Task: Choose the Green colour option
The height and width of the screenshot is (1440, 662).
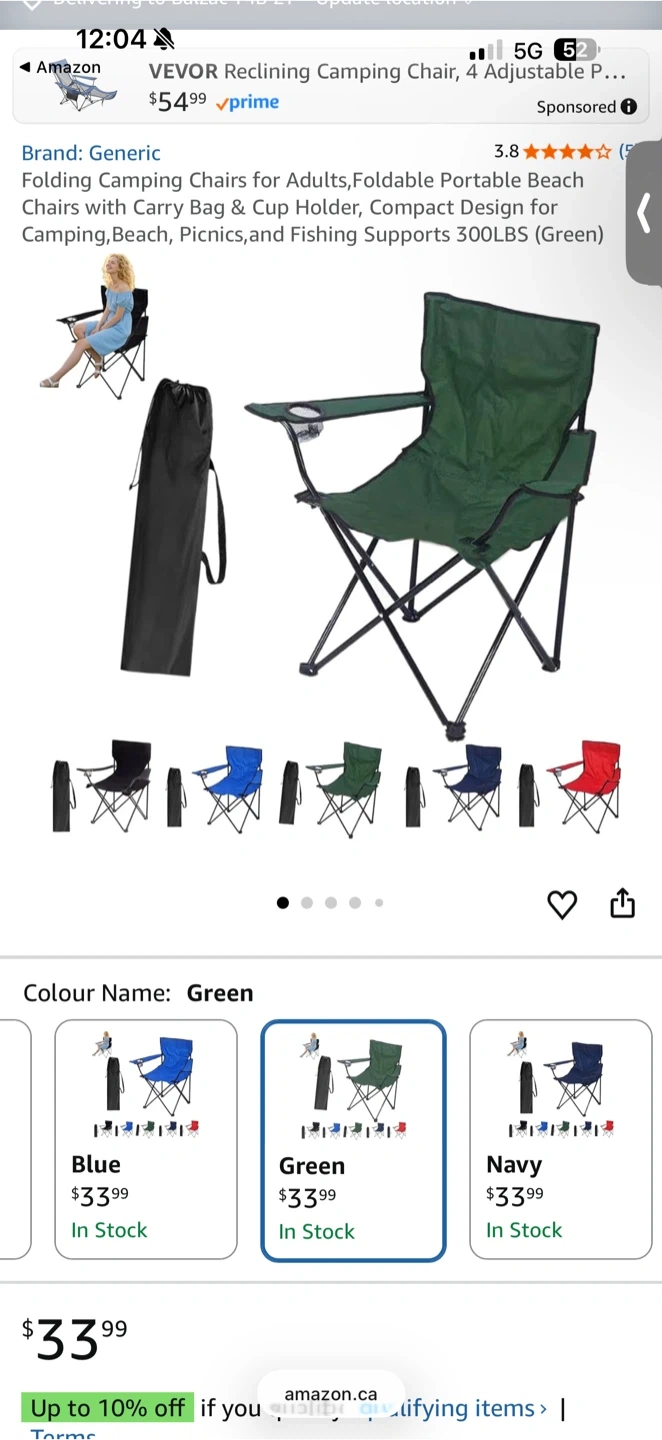Action: point(353,1140)
